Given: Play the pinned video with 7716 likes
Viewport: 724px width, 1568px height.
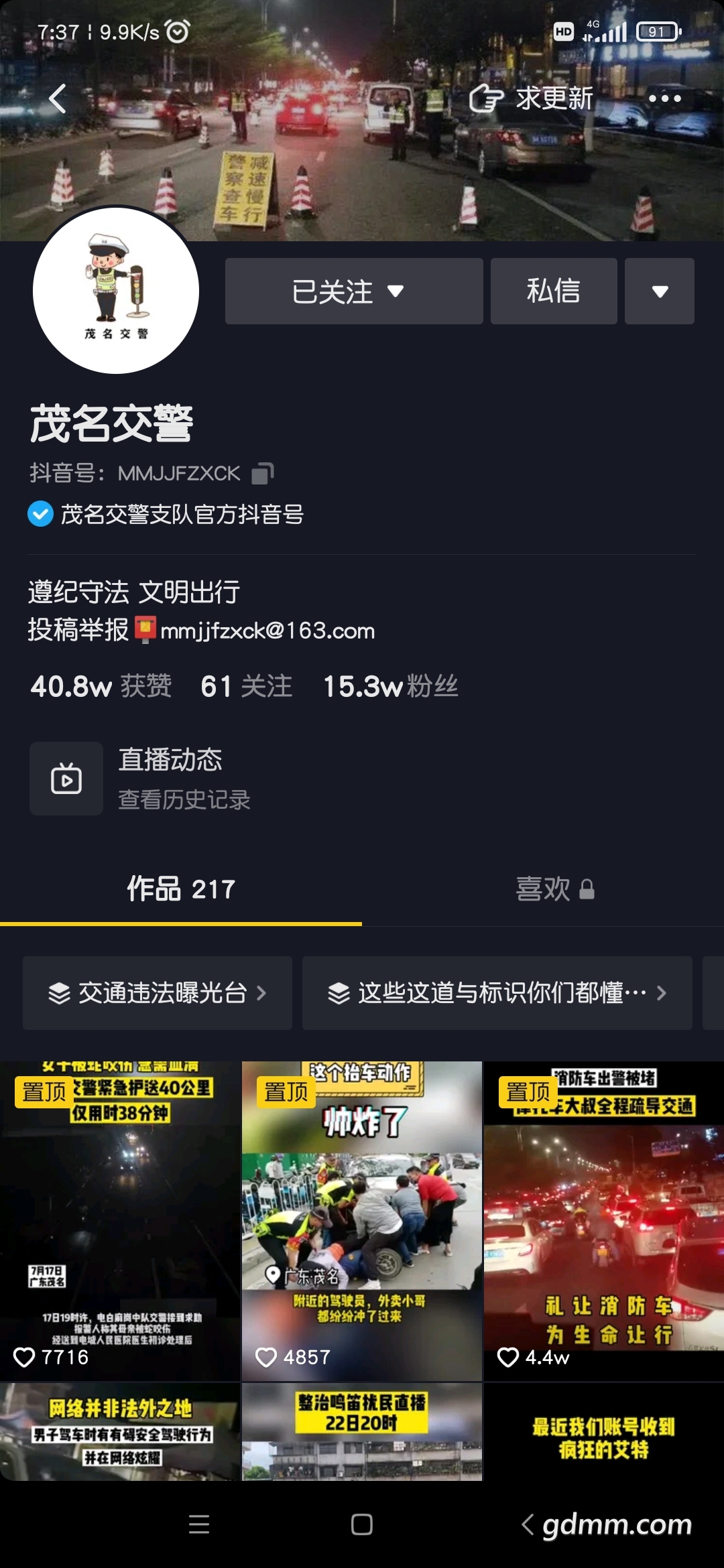Looking at the screenshot, I should coord(120,1220).
